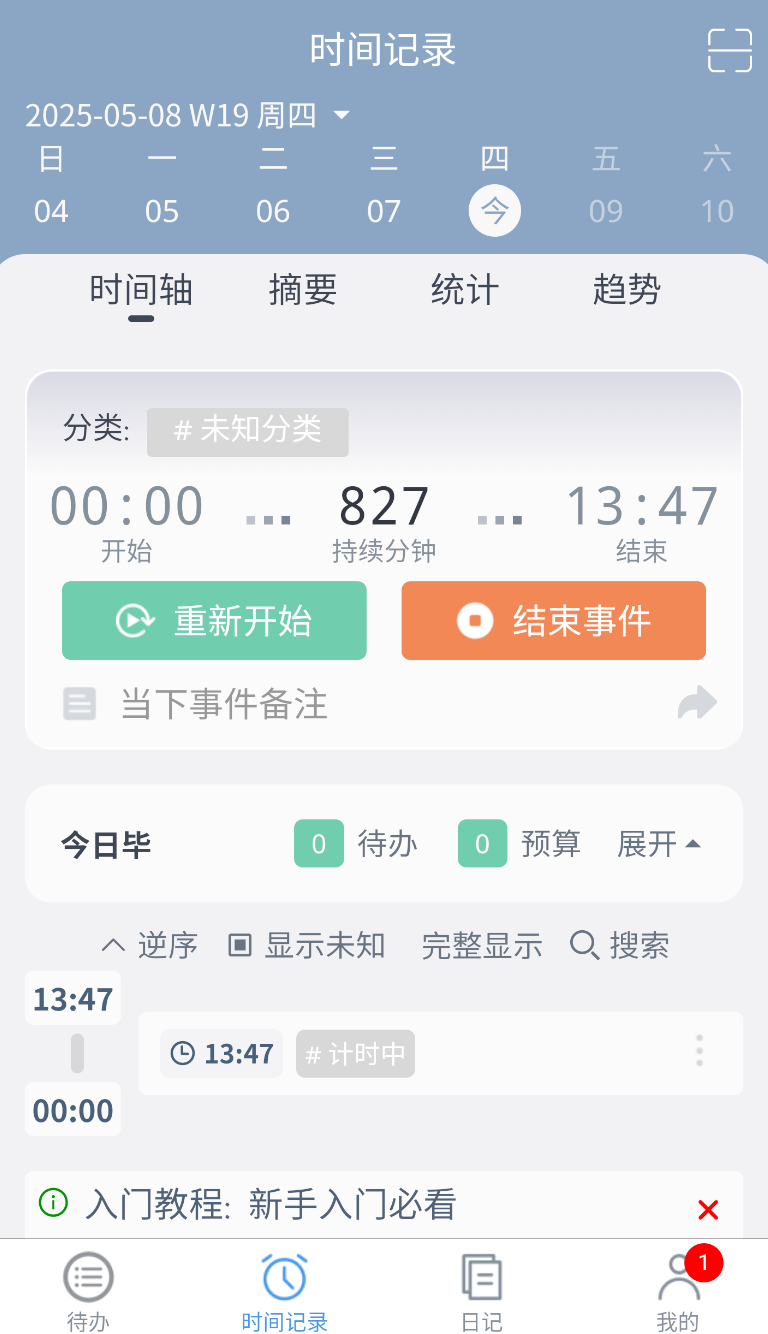Screen dimensions: 768x1334
Task: Open the date dropdown 2025-05-08 W19
Action: click(x=188, y=115)
